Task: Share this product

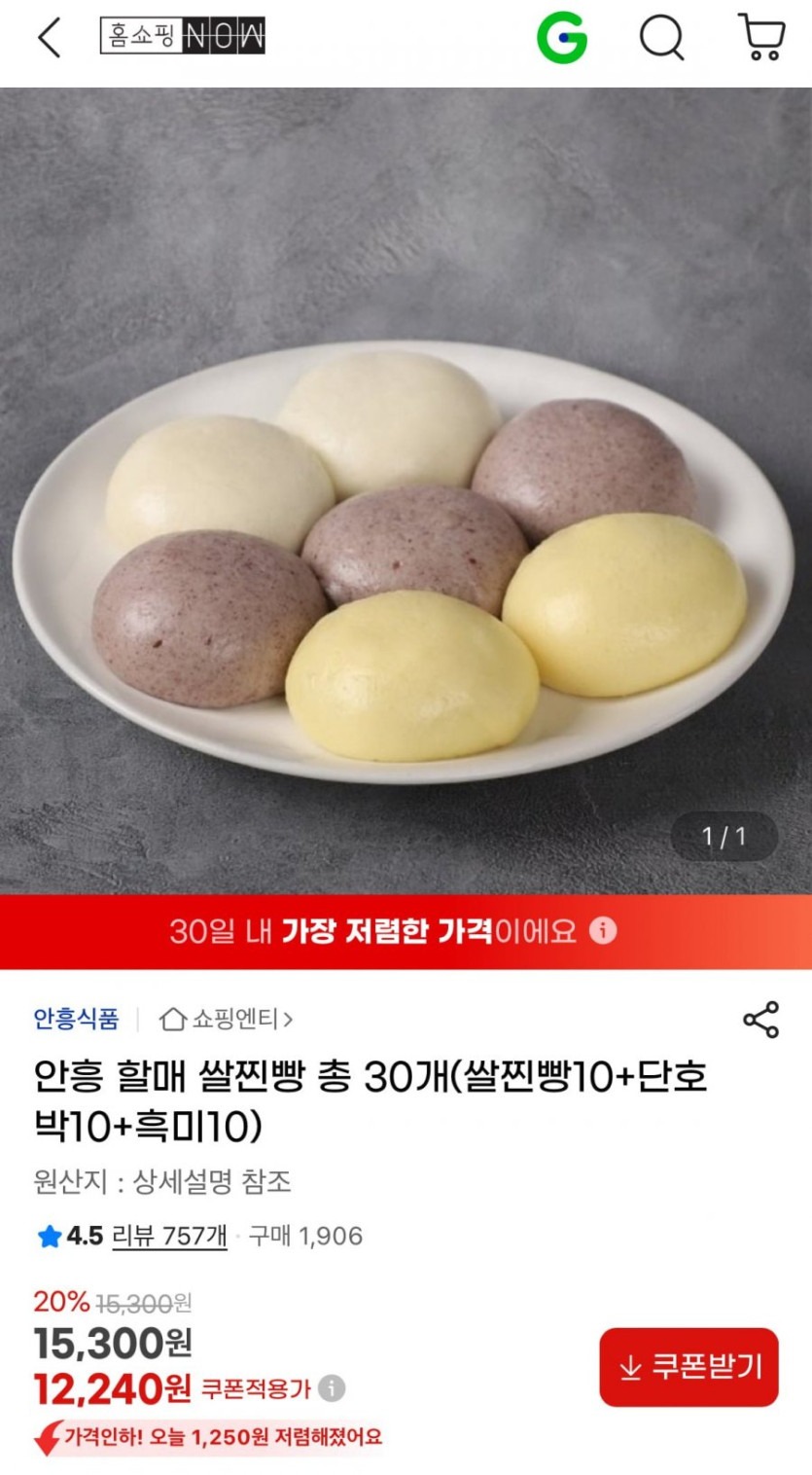Action: [760, 1019]
